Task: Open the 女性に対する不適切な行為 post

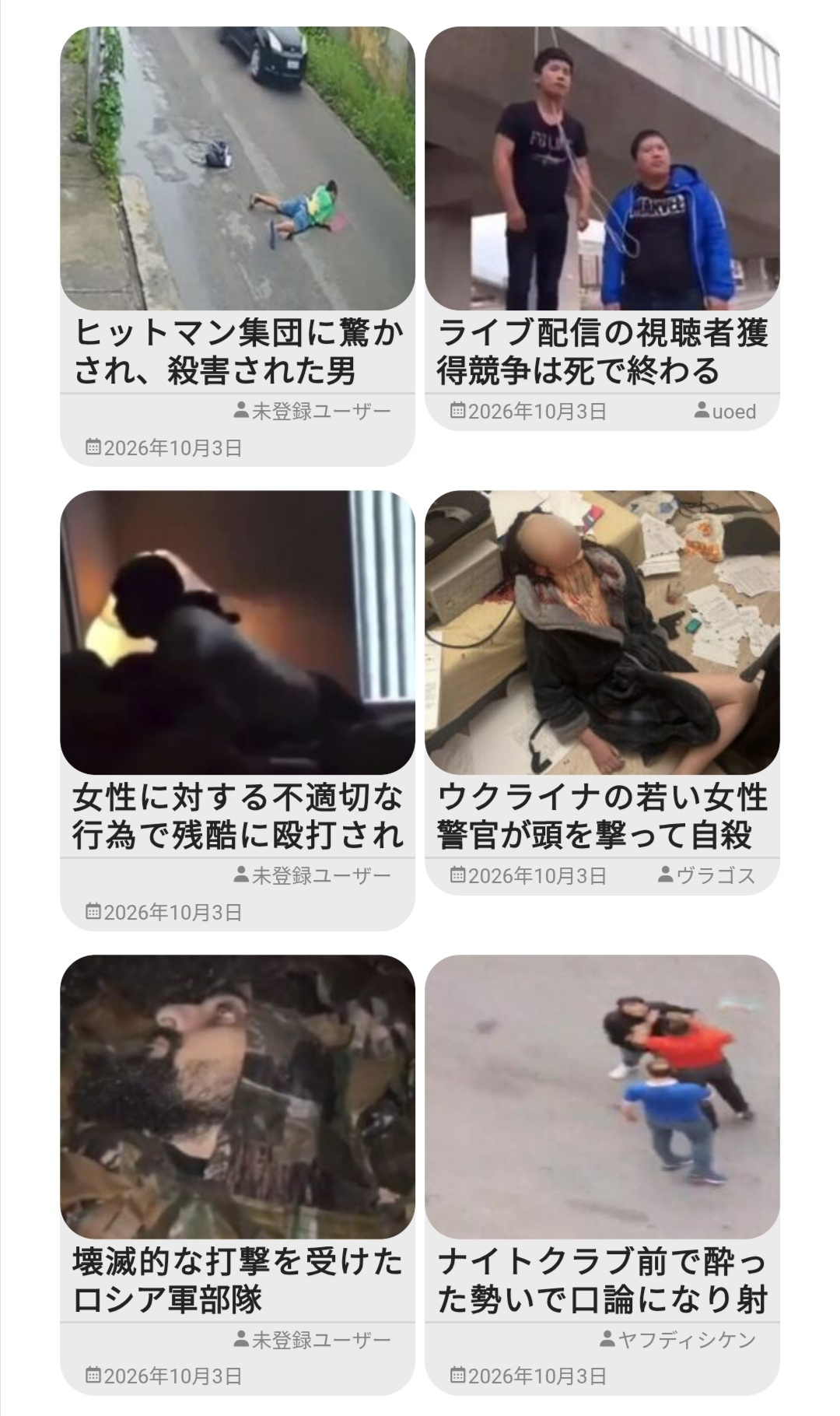Action: [238, 816]
